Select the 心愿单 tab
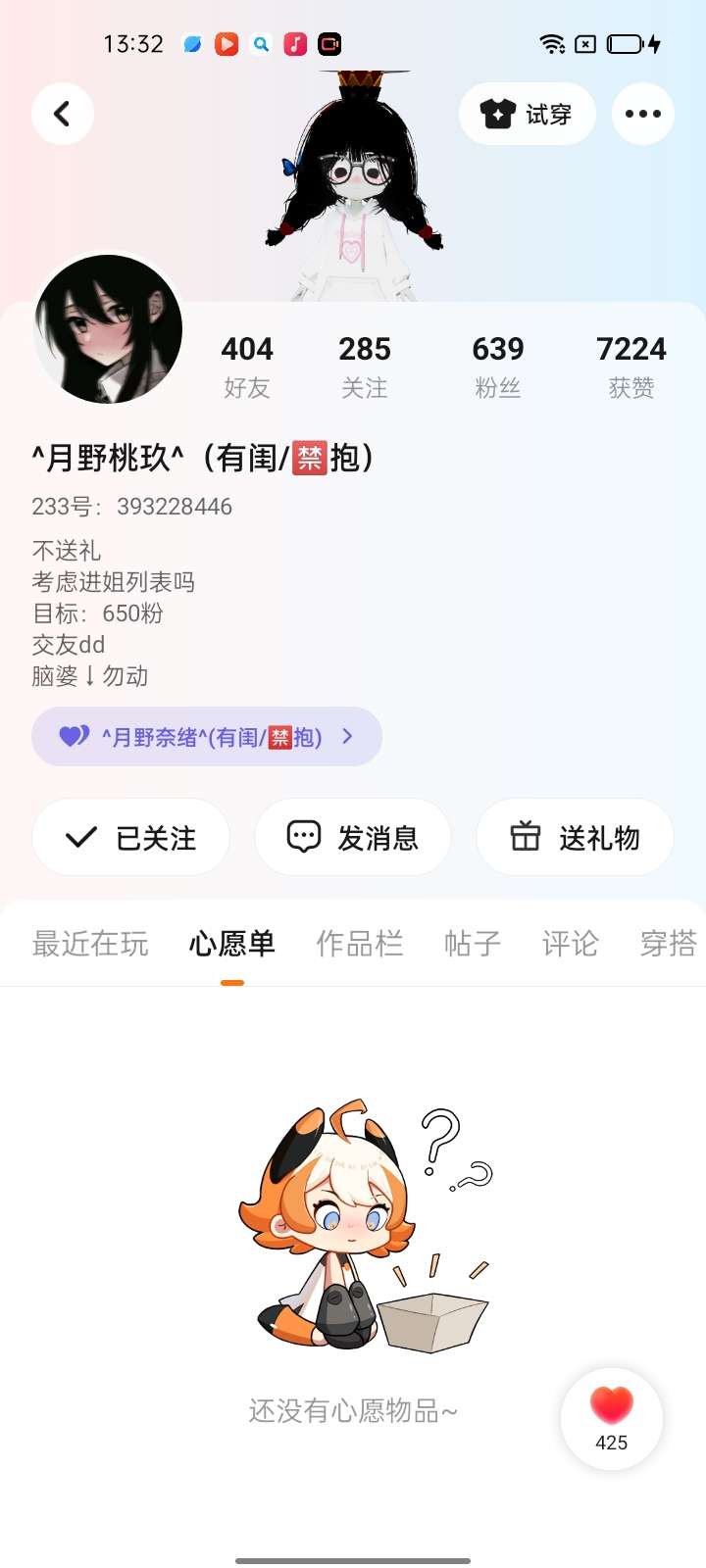This screenshot has width=706, height=1568. tap(232, 944)
